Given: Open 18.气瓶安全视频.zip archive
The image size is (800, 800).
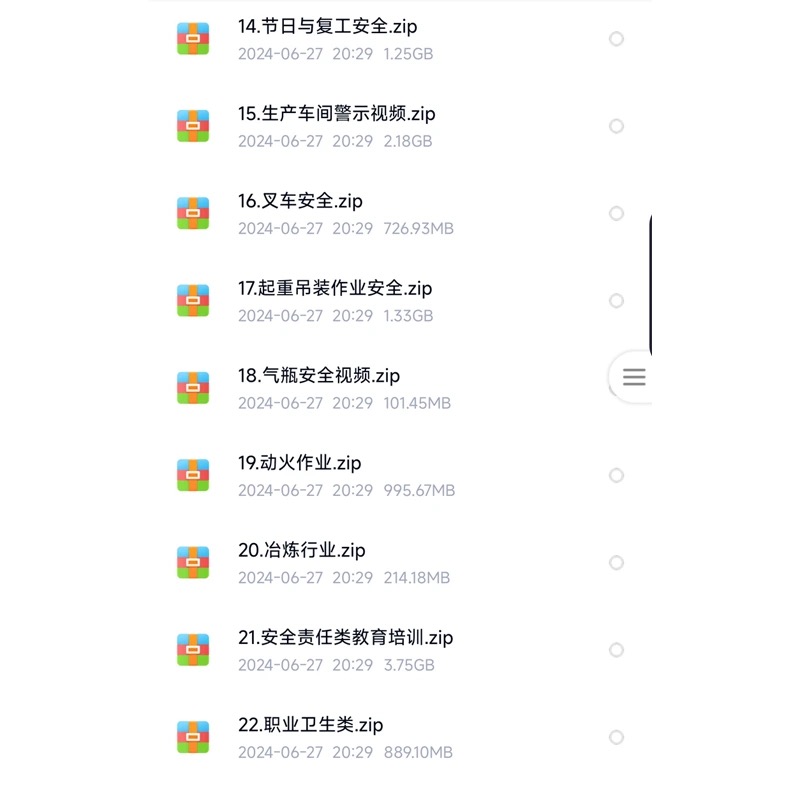Looking at the screenshot, I should (x=318, y=376).
